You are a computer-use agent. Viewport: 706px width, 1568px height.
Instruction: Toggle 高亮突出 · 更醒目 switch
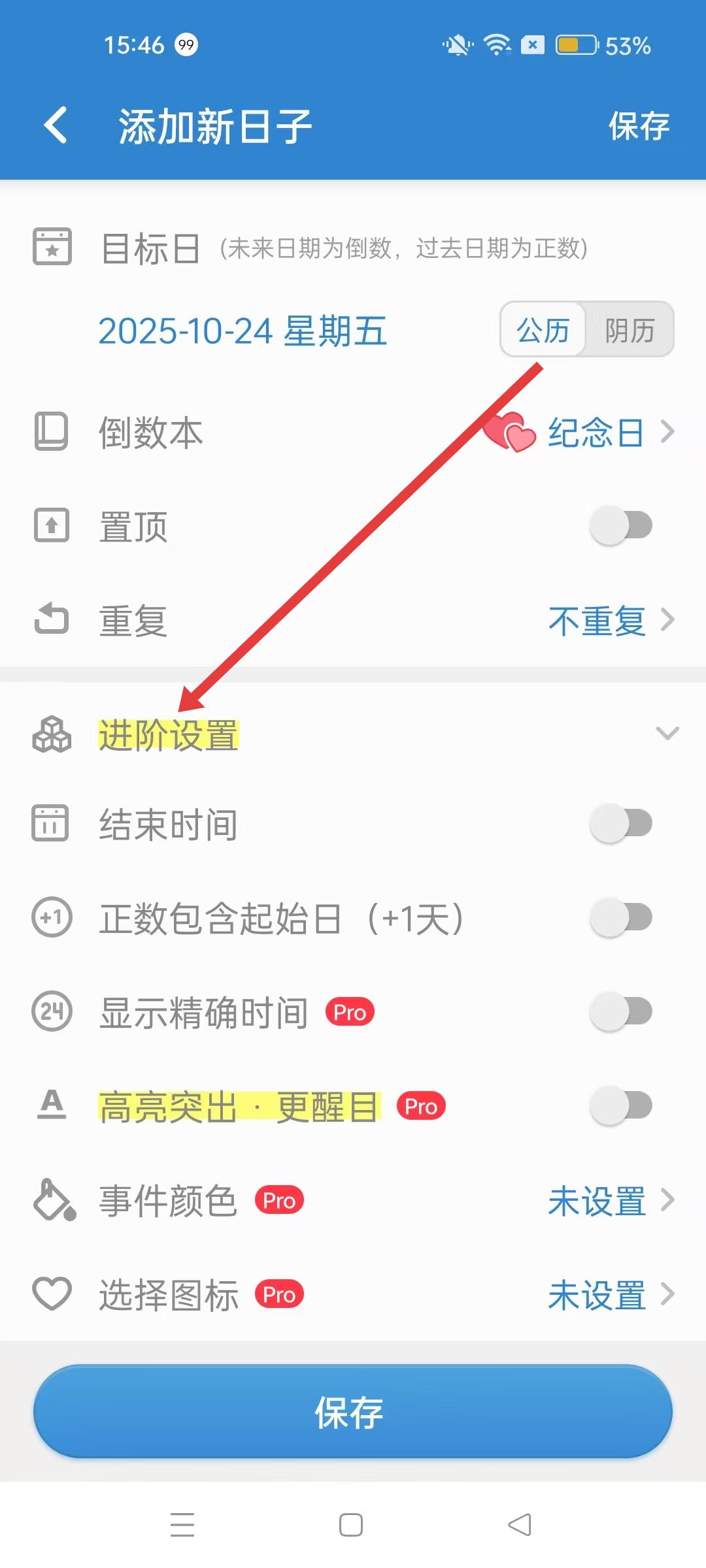click(620, 1106)
